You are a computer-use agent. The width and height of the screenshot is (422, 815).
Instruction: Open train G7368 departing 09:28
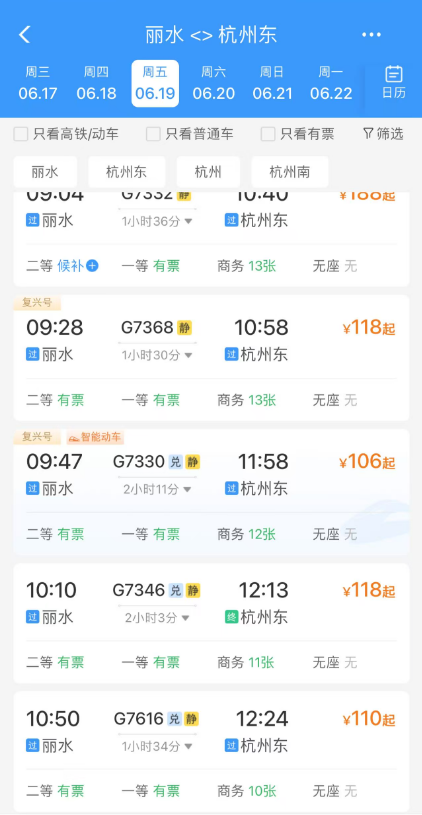(211, 358)
